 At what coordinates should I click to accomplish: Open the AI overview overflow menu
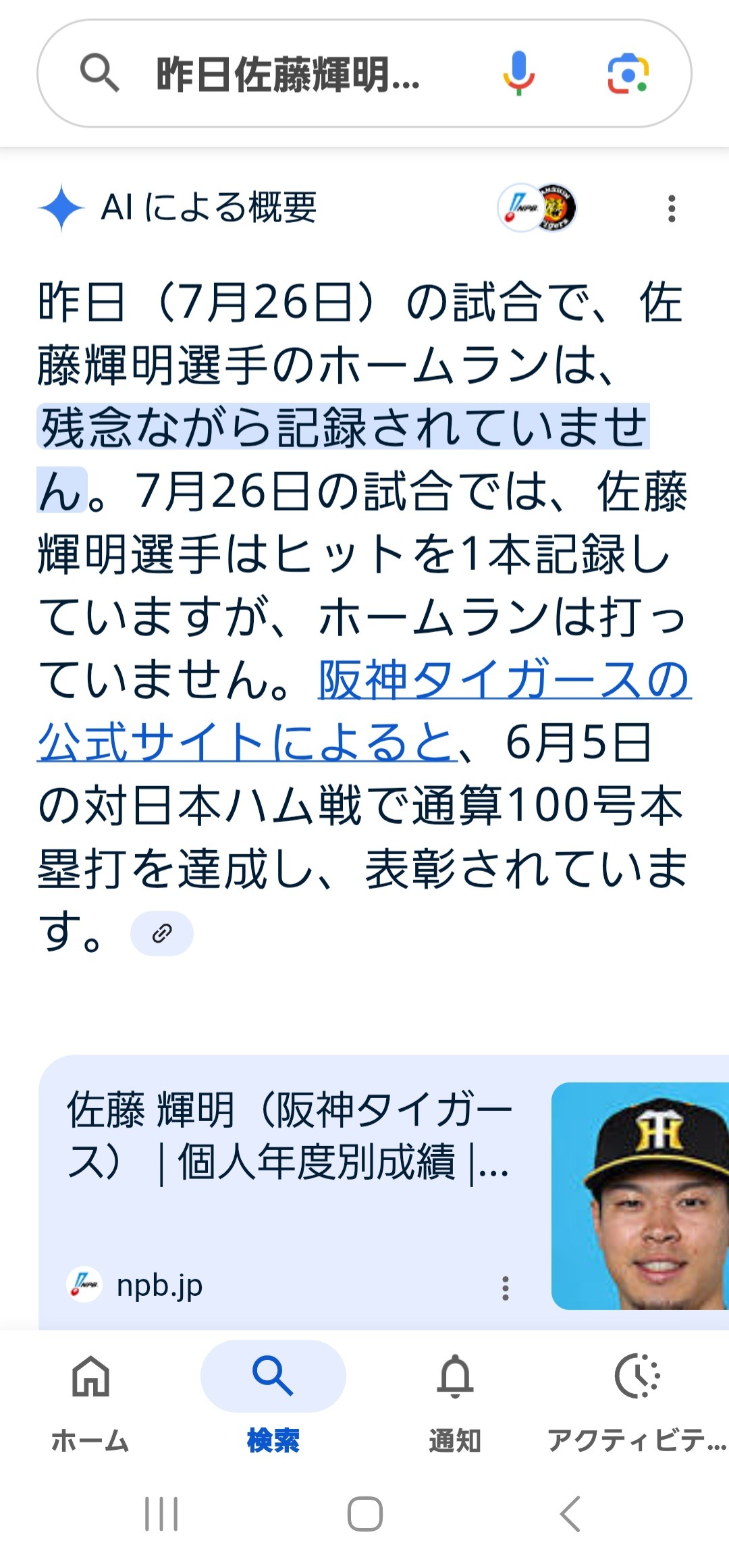(x=671, y=208)
